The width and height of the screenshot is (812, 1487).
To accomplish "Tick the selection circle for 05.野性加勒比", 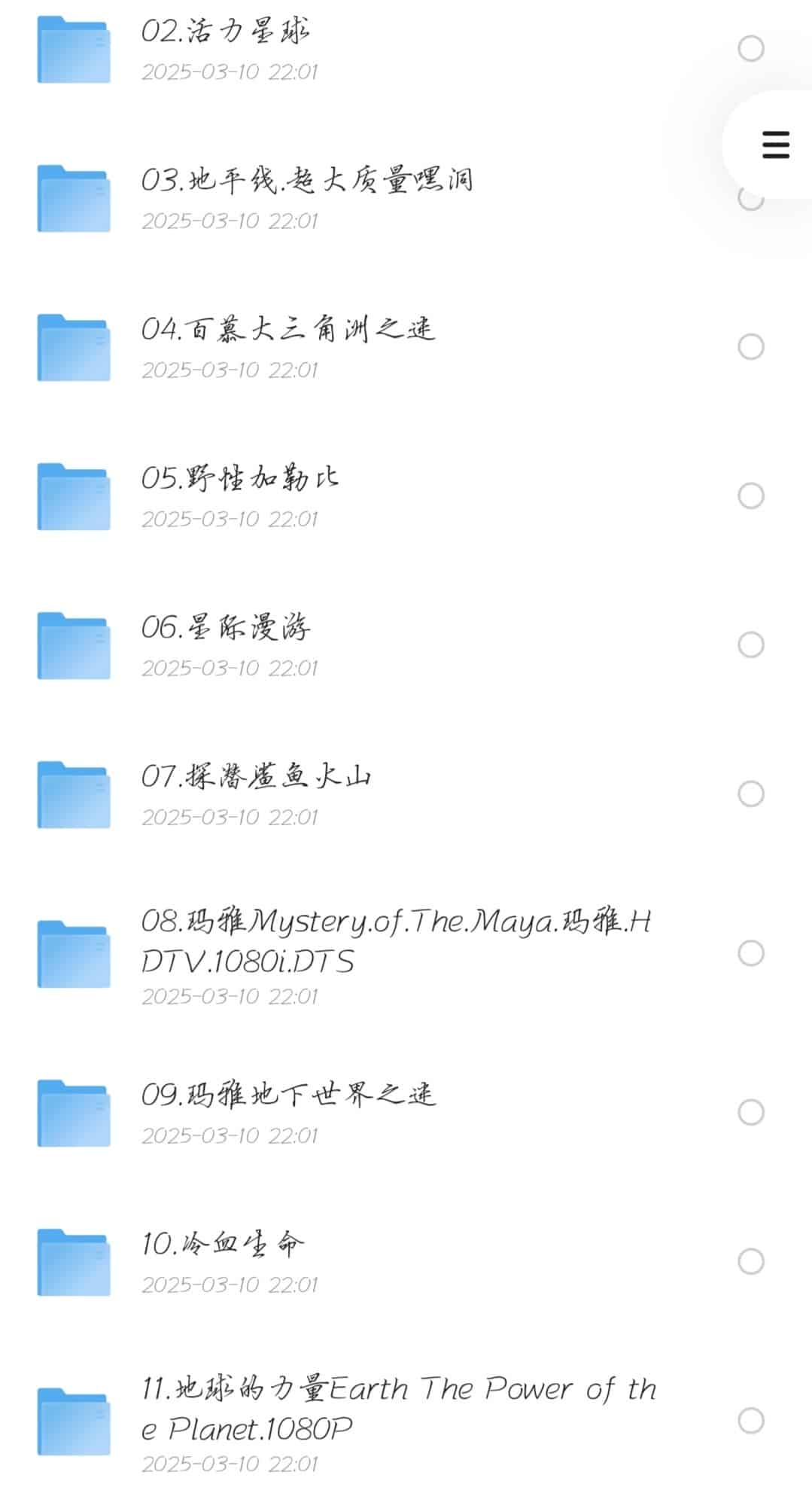I will (750, 496).
